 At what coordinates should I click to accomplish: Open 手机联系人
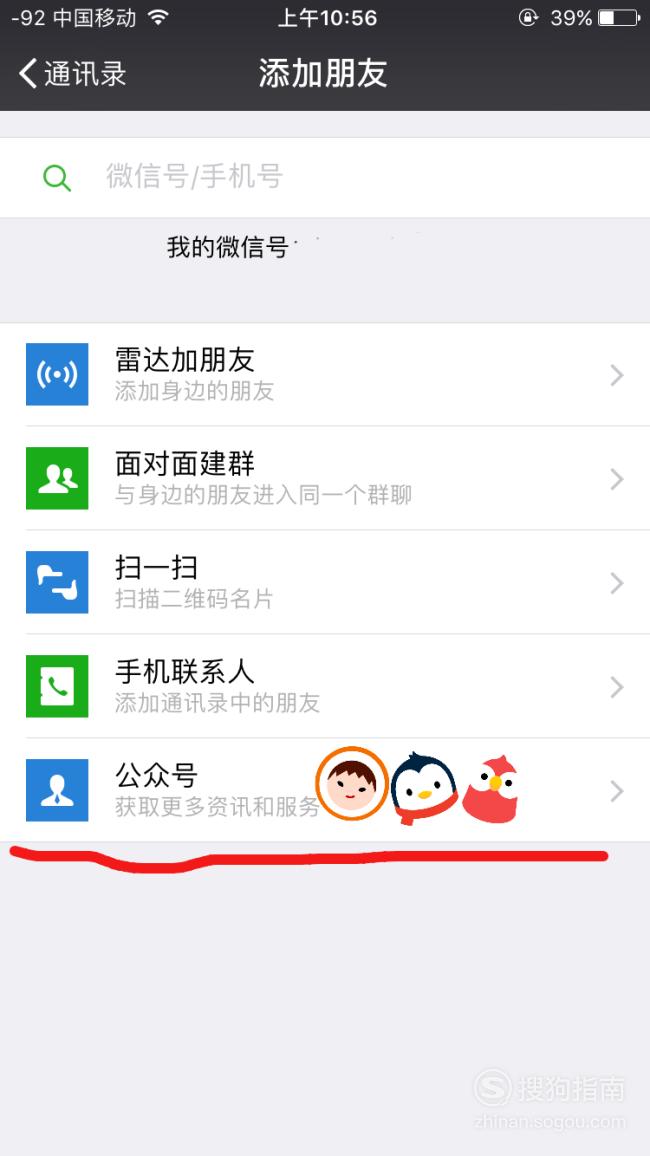coord(325,686)
